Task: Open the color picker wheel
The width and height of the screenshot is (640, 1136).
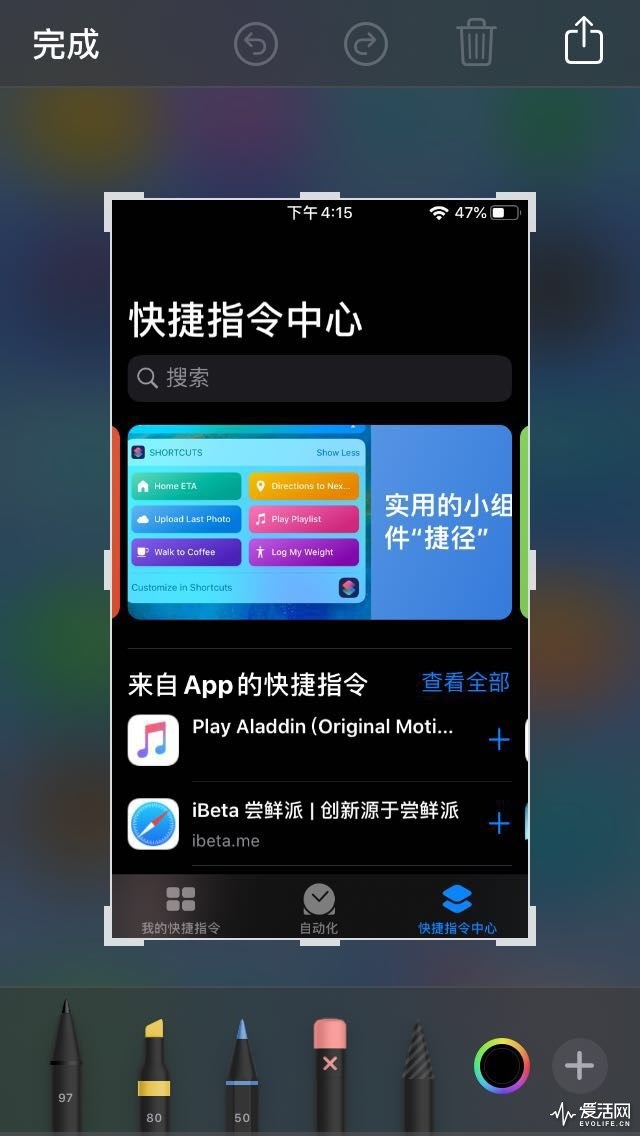Action: [501, 1066]
